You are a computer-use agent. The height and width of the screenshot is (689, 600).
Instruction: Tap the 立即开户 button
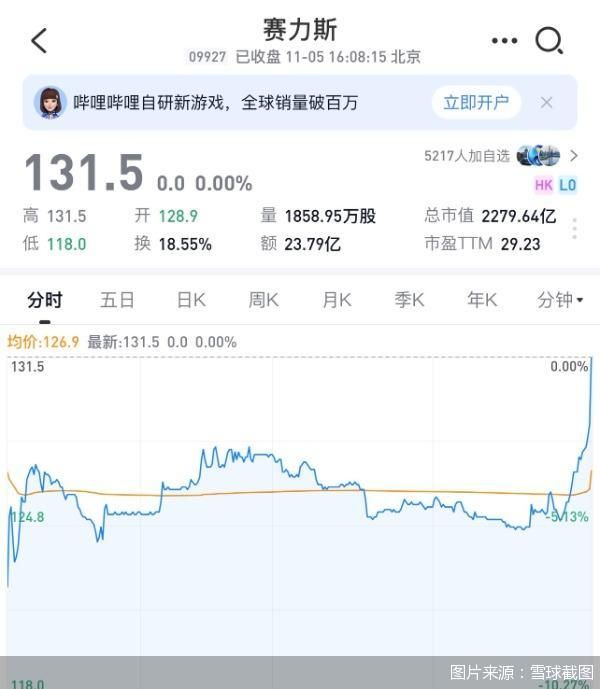[x=476, y=102]
